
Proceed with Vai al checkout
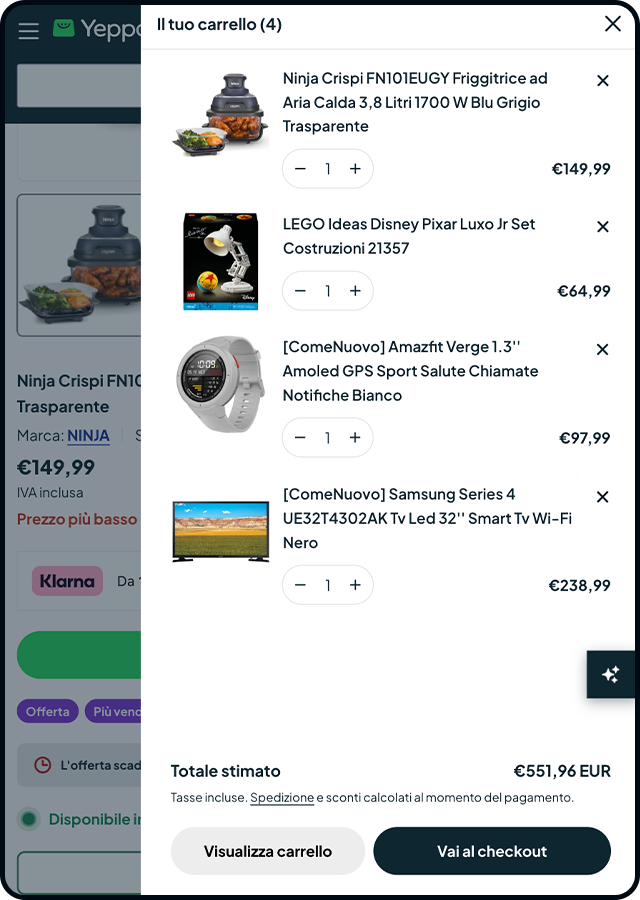pyautogui.click(x=492, y=852)
